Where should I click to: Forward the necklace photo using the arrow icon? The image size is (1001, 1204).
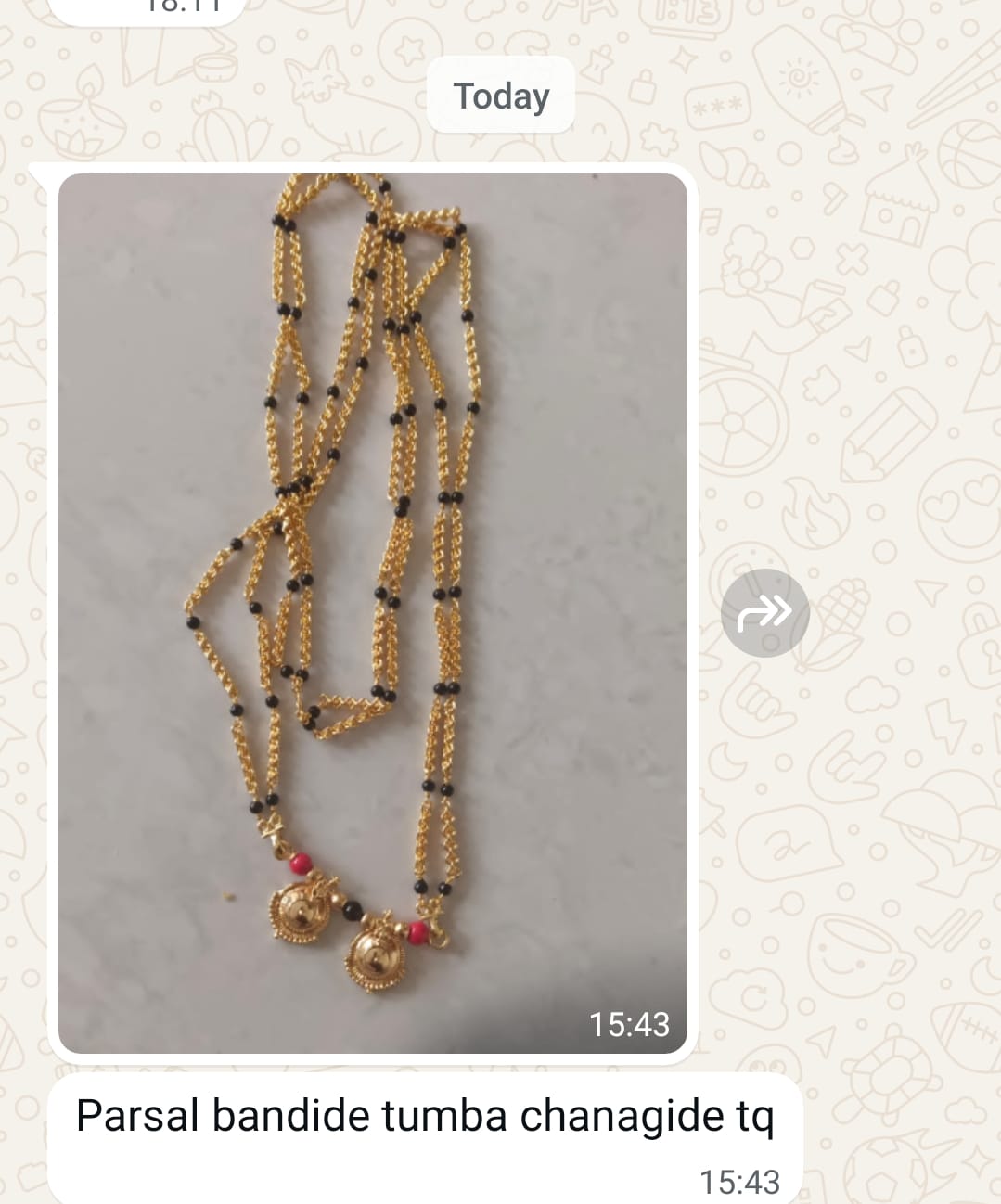tap(764, 613)
